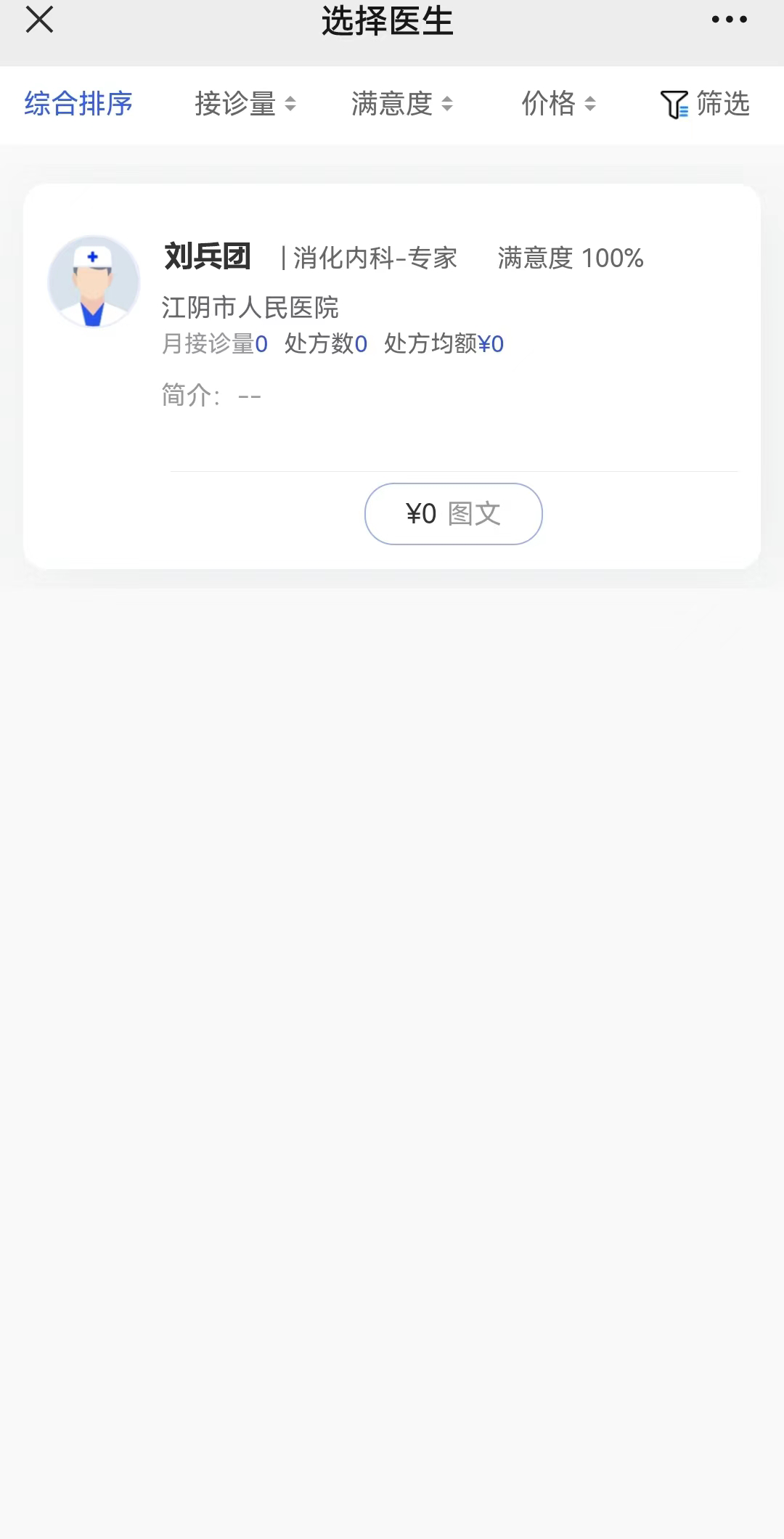Start ¥0 图文 consultation with 刘兵团

pos(453,514)
